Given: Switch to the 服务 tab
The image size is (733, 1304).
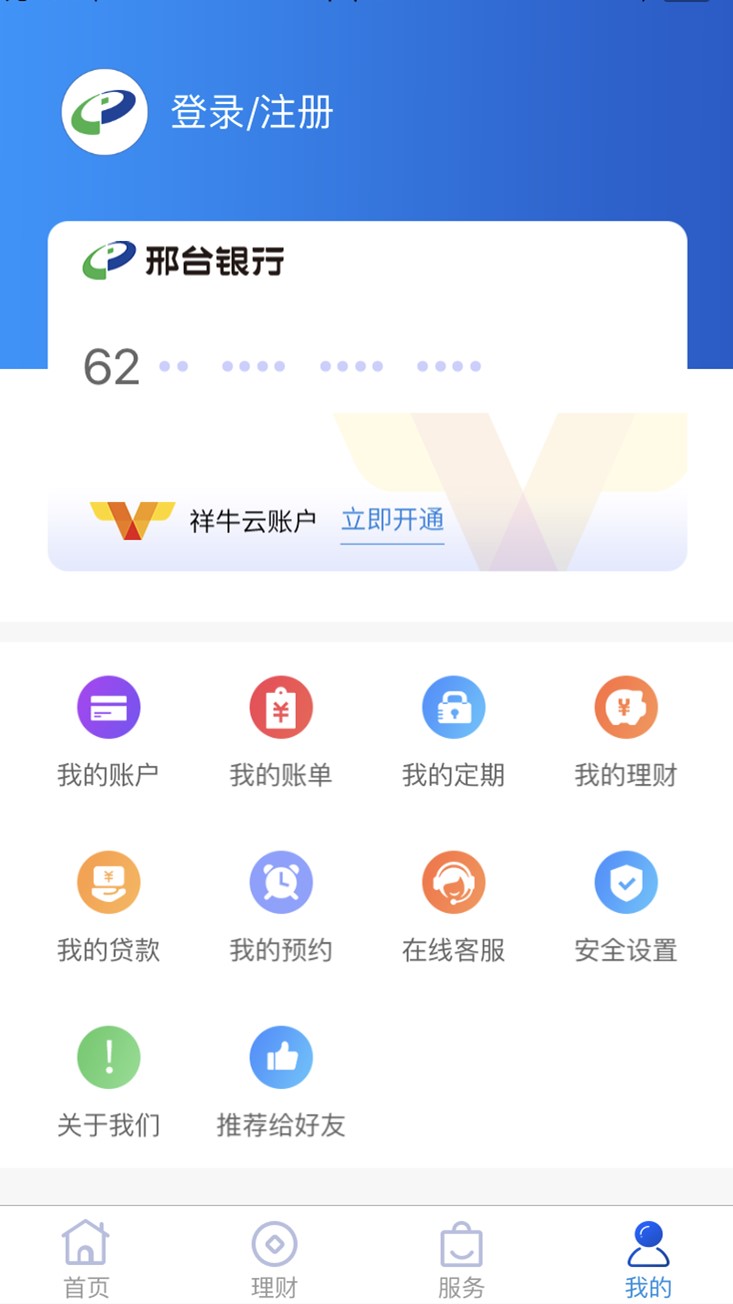Looking at the screenshot, I should 461,1258.
